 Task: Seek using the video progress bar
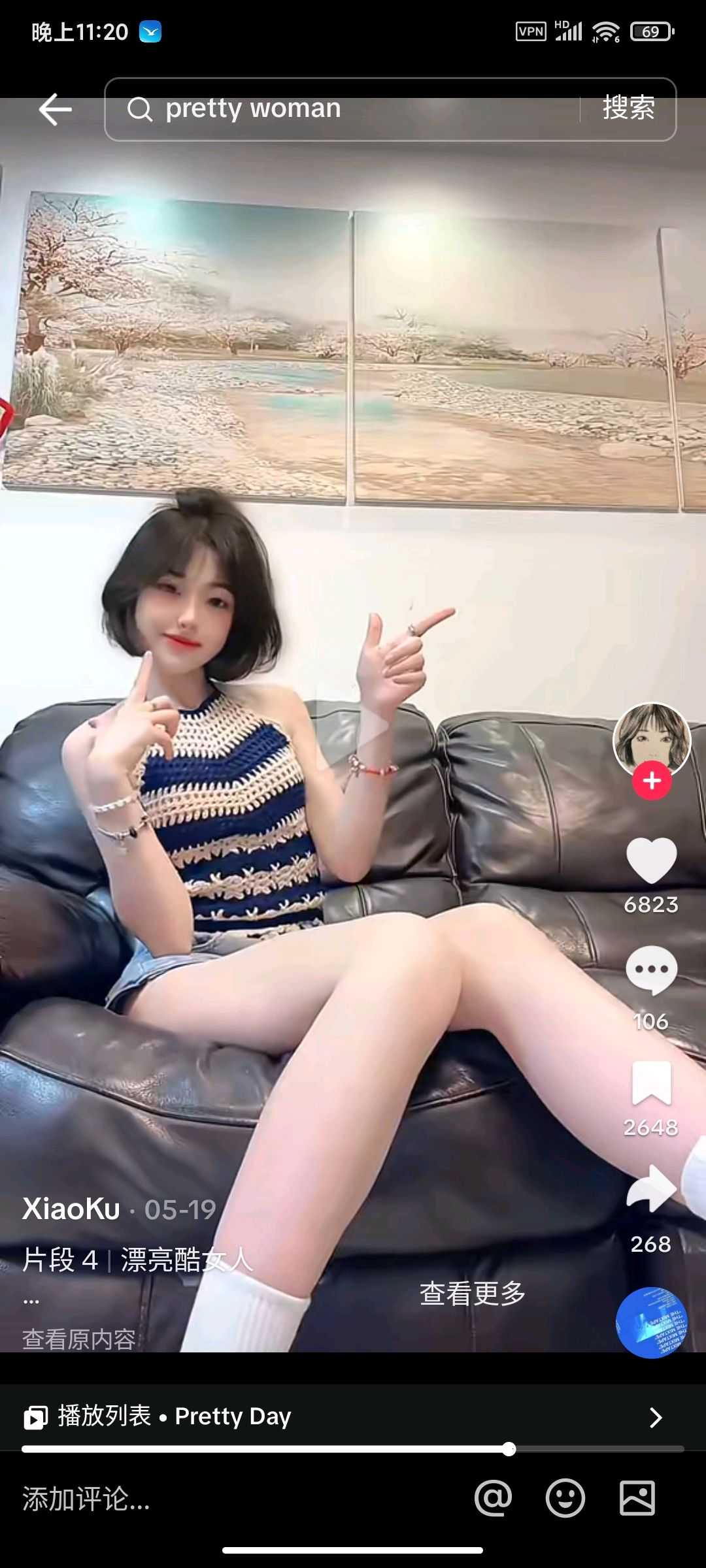(353, 1449)
